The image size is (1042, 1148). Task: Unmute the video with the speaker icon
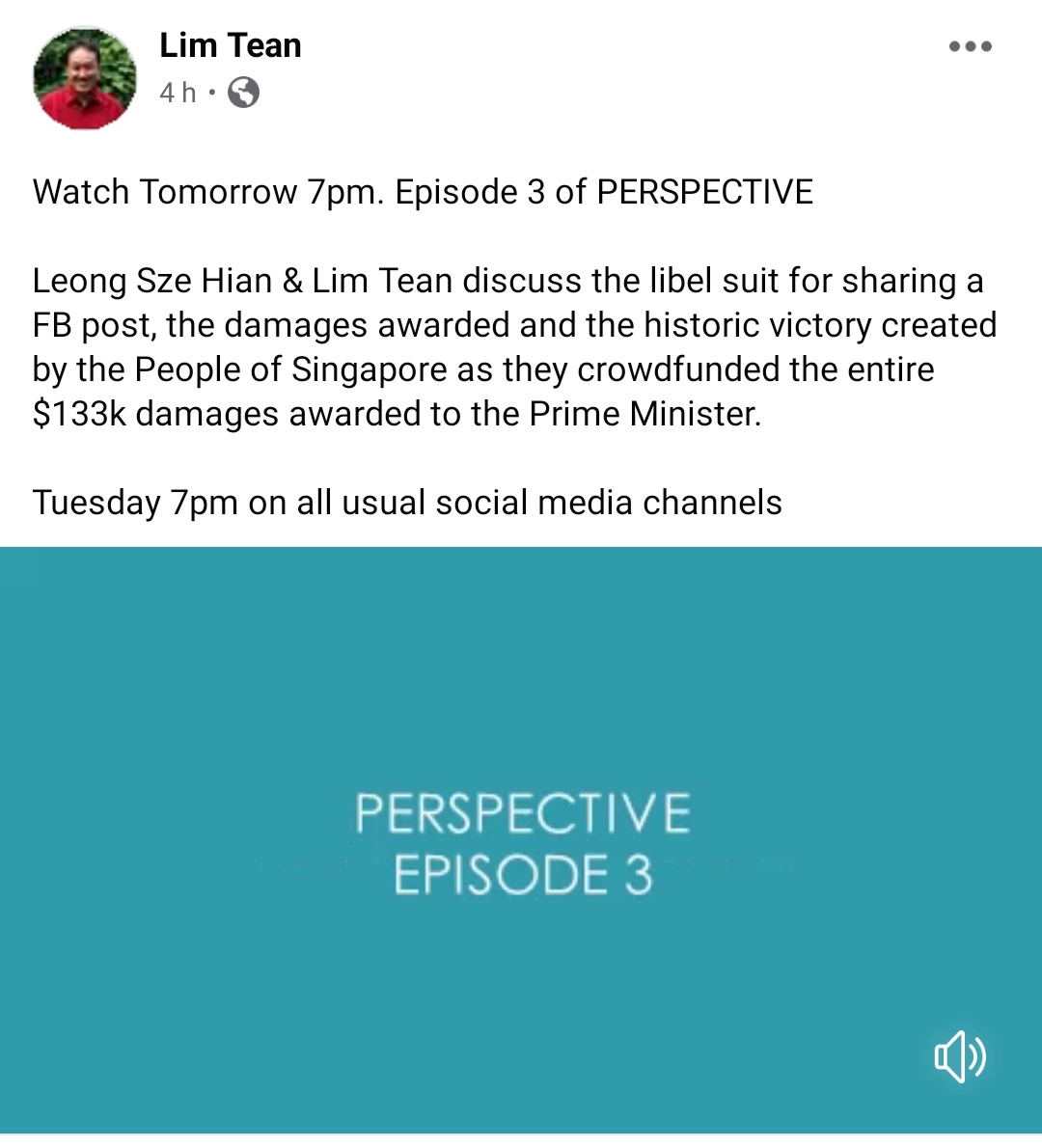[x=960, y=1056]
